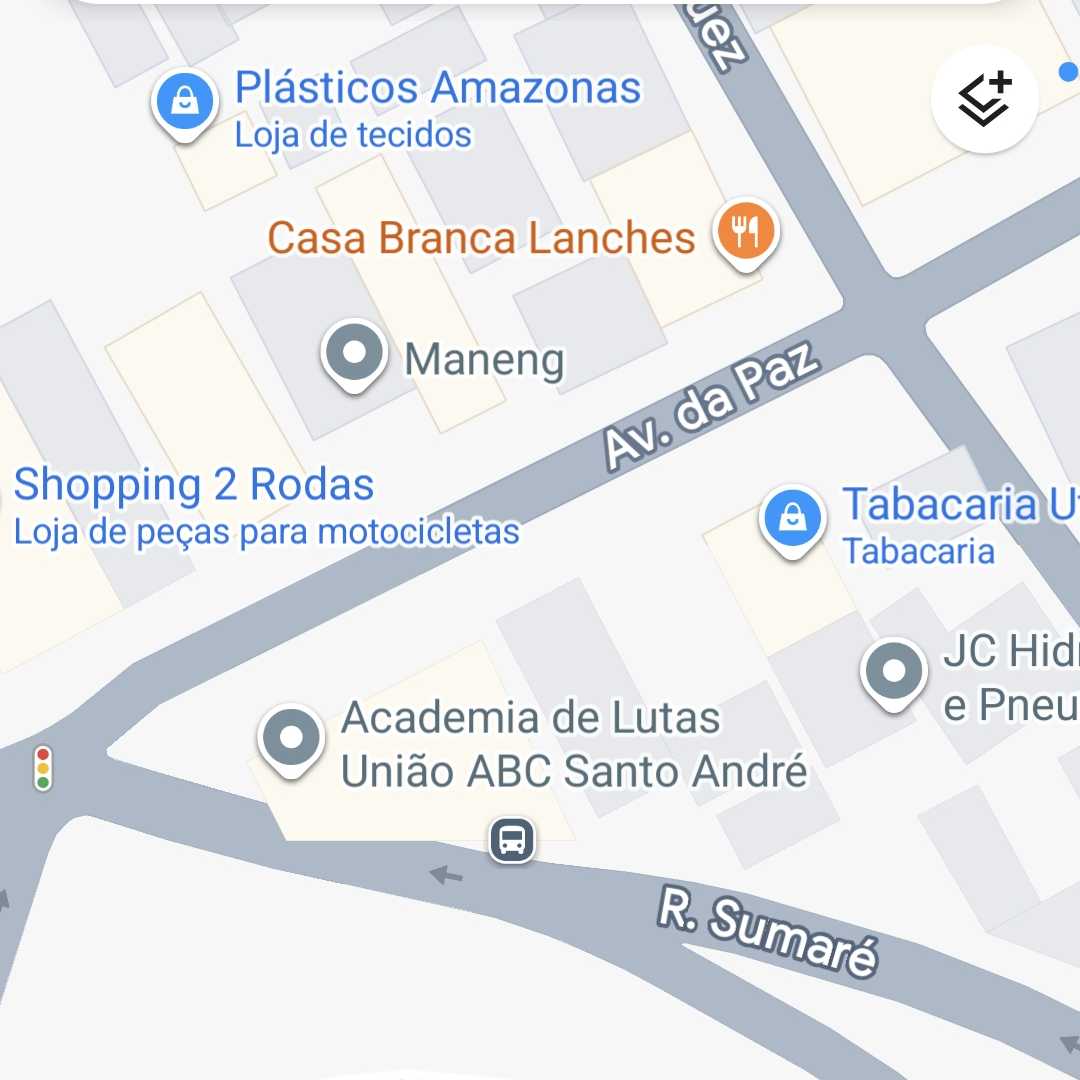Open Casa Branca Lanches restaurant marker
Viewport: 1080px width, 1080px height.
[x=745, y=233]
